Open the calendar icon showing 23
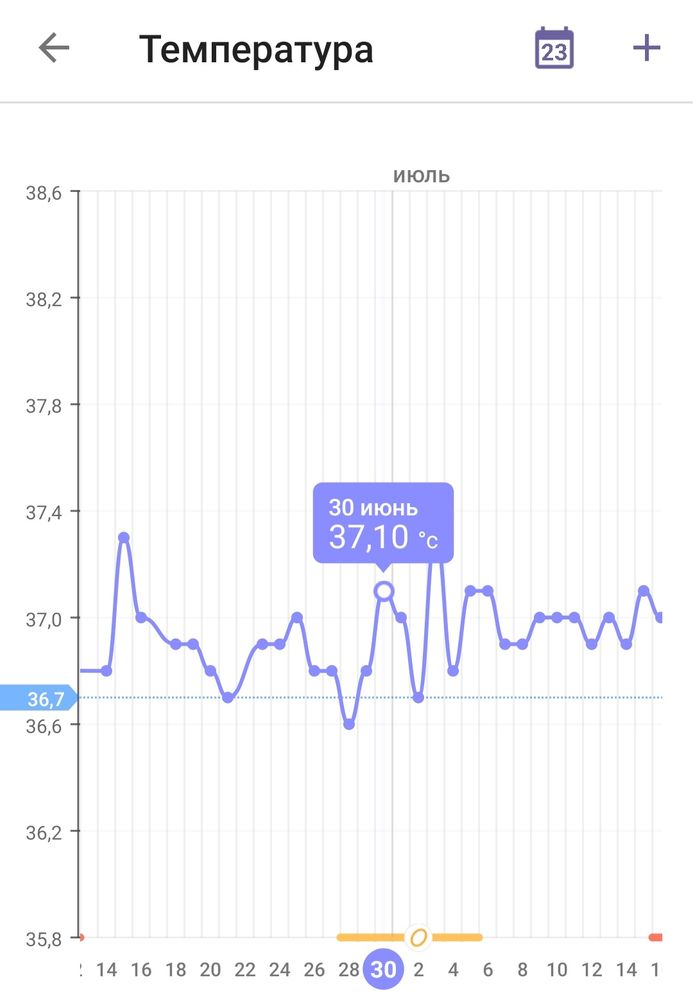Viewport: 693px width, 1000px height. (554, 48)
